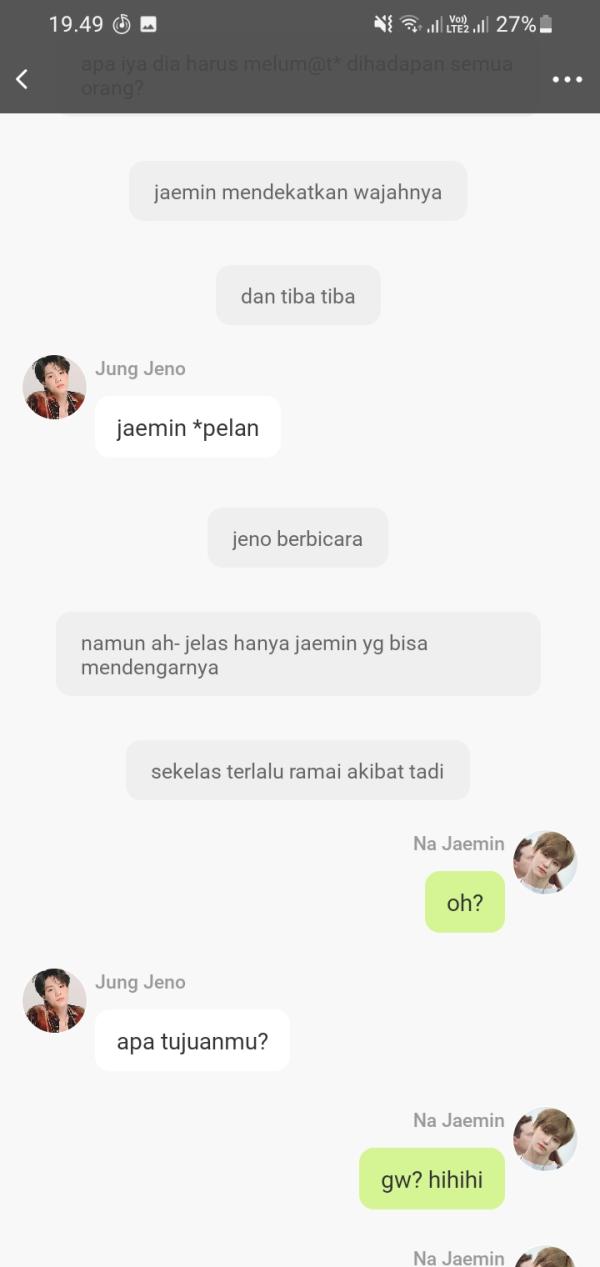Go back using the top-left arrow
Image resolution: width=600 pixels, height=1267 pixels.
click(x=22, y=79)
